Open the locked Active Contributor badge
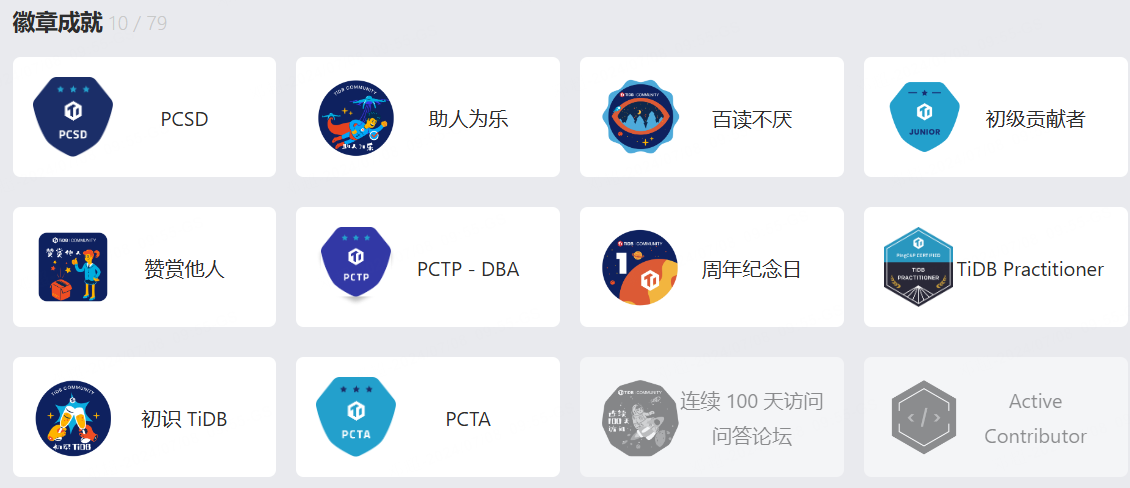This screenshot has height=488, width=1130. click(x=995, y=417)
